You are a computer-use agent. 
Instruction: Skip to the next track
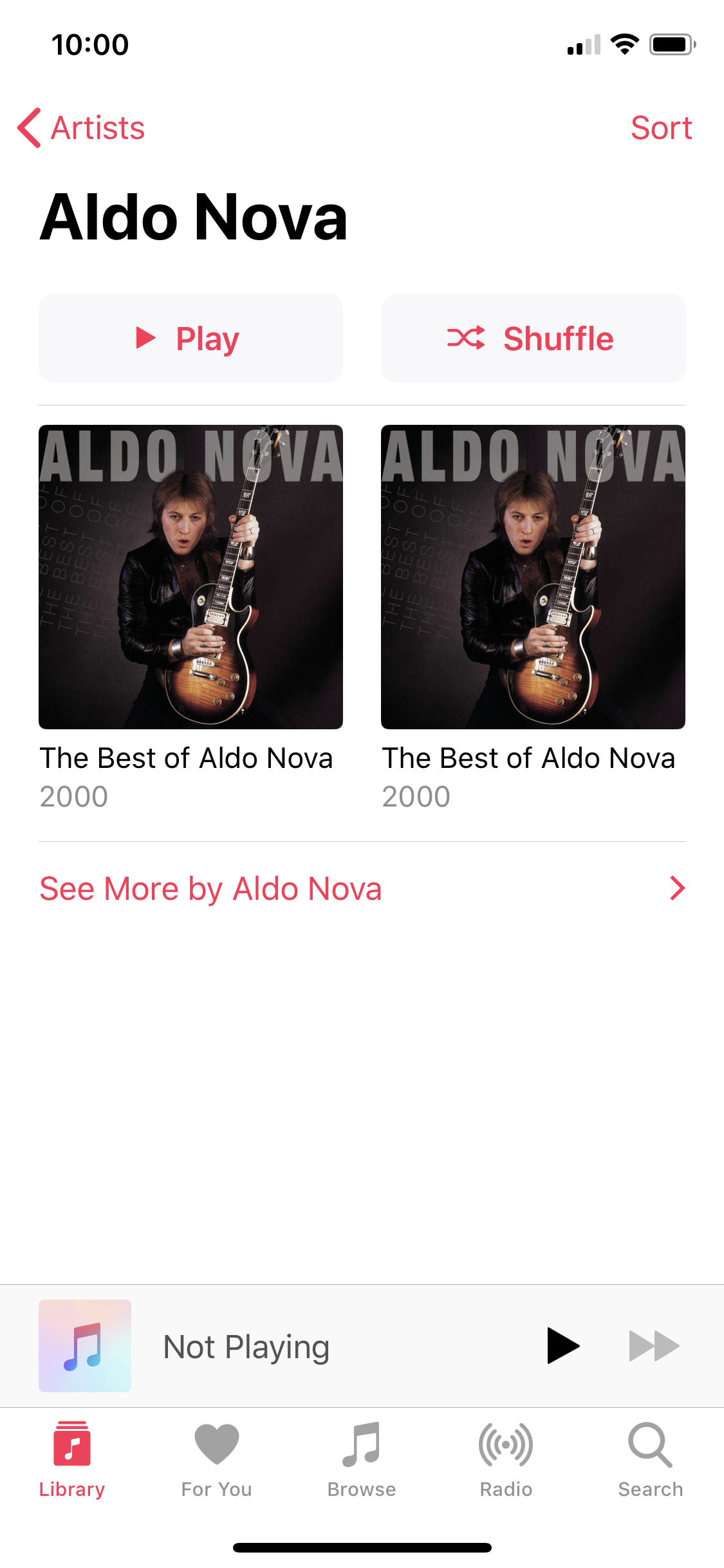pos(654,1346)
